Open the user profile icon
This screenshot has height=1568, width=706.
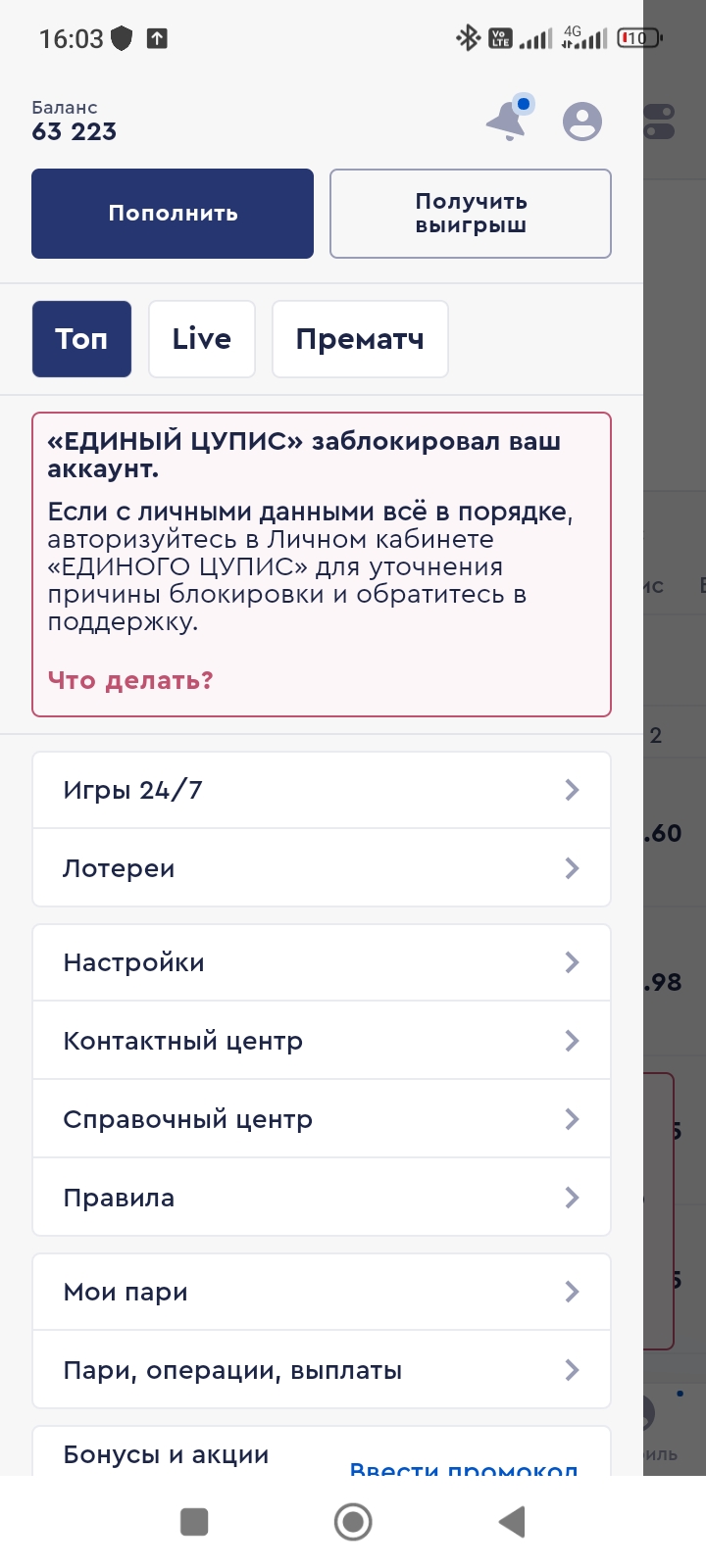pos(581,122)
